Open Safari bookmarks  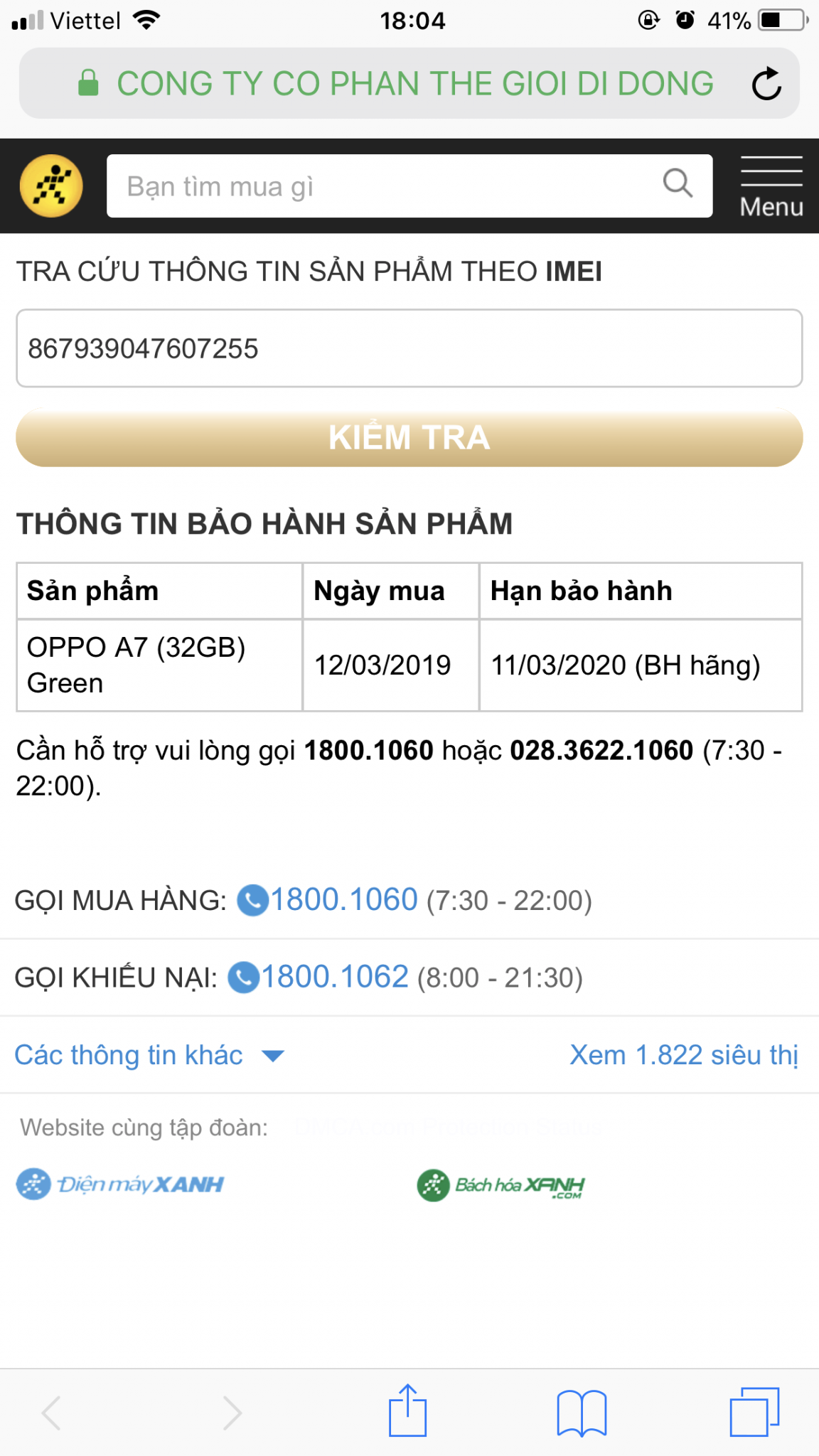click(x=582, y=1413)
